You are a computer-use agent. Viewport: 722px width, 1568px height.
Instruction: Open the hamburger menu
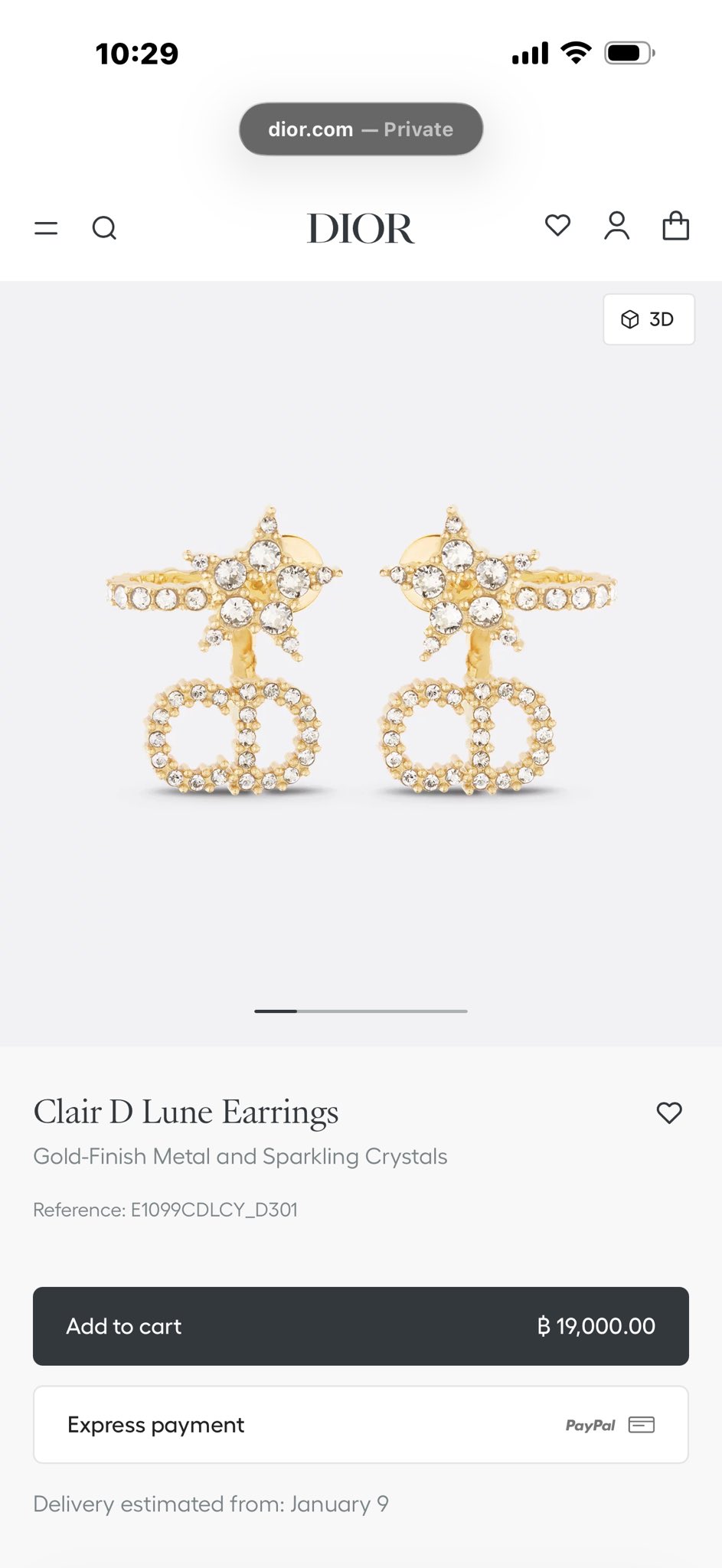pos(46,228)
